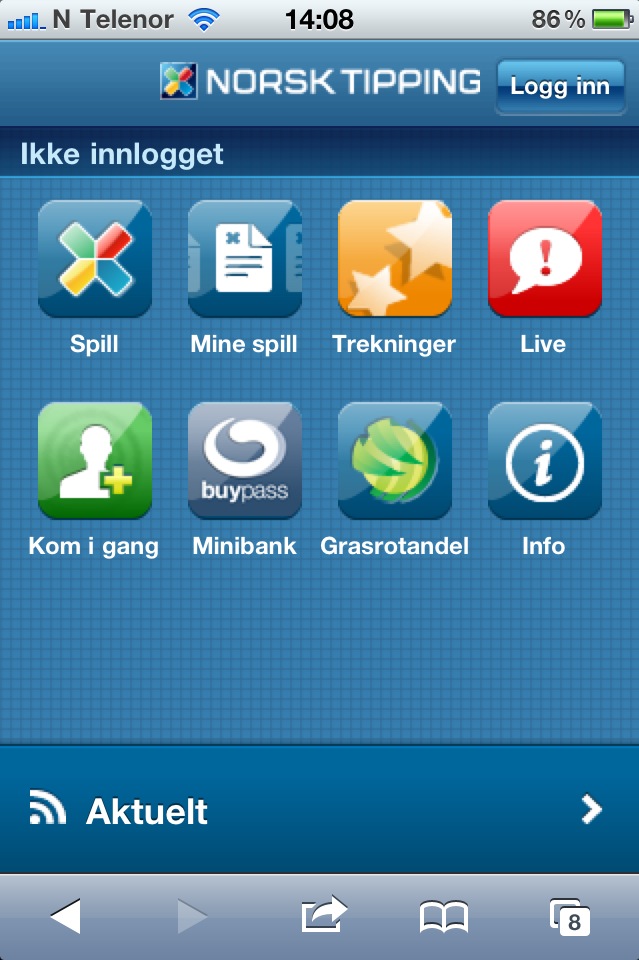Viewport: 639px width, 960px height.
Task: Expand the Aktuelt news row
Action: coord(319,810)
